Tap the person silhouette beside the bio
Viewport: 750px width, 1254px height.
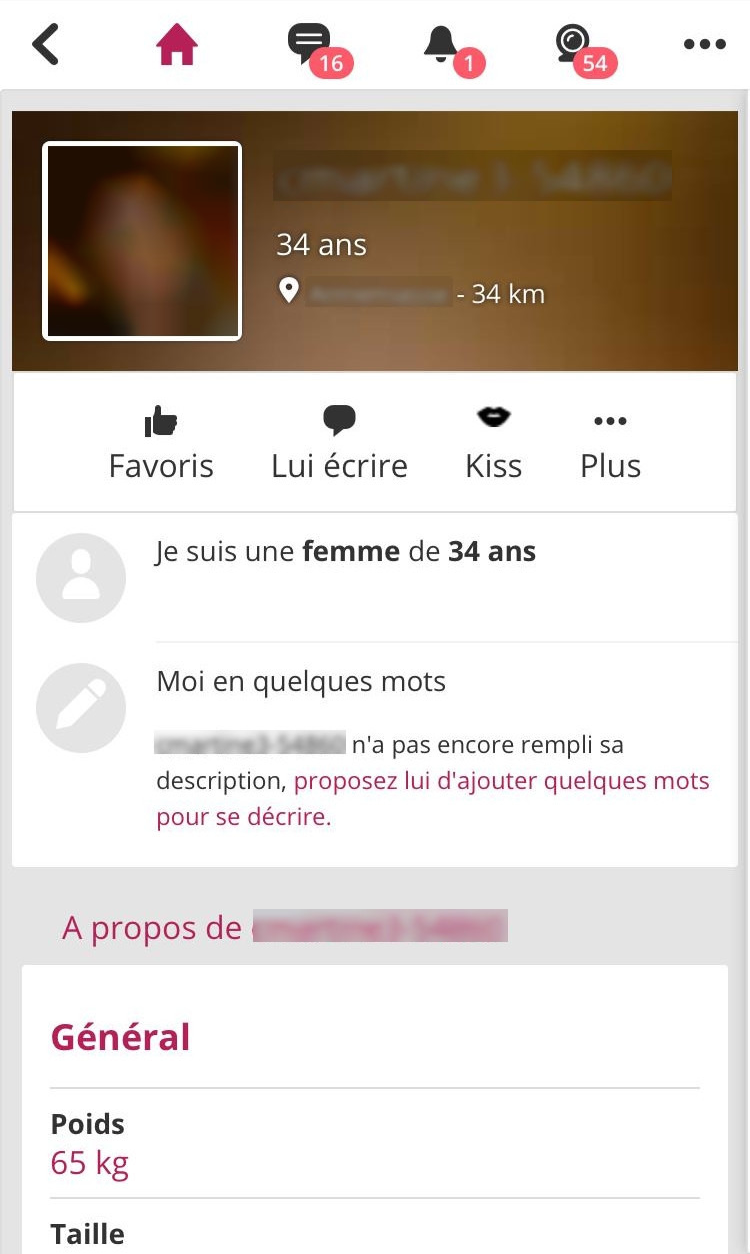tap(80, 577)
